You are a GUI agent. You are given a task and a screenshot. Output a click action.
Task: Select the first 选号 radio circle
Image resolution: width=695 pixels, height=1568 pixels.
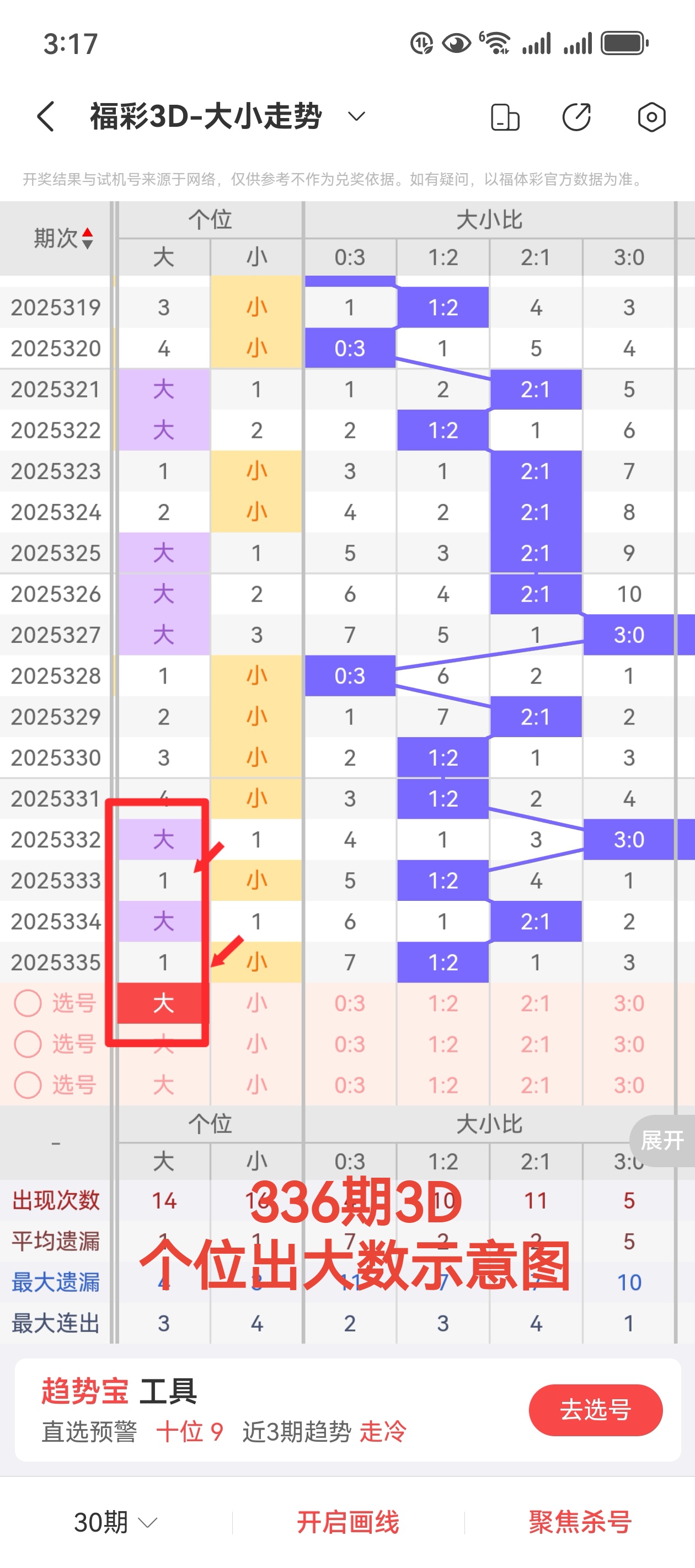(28, 1003)
